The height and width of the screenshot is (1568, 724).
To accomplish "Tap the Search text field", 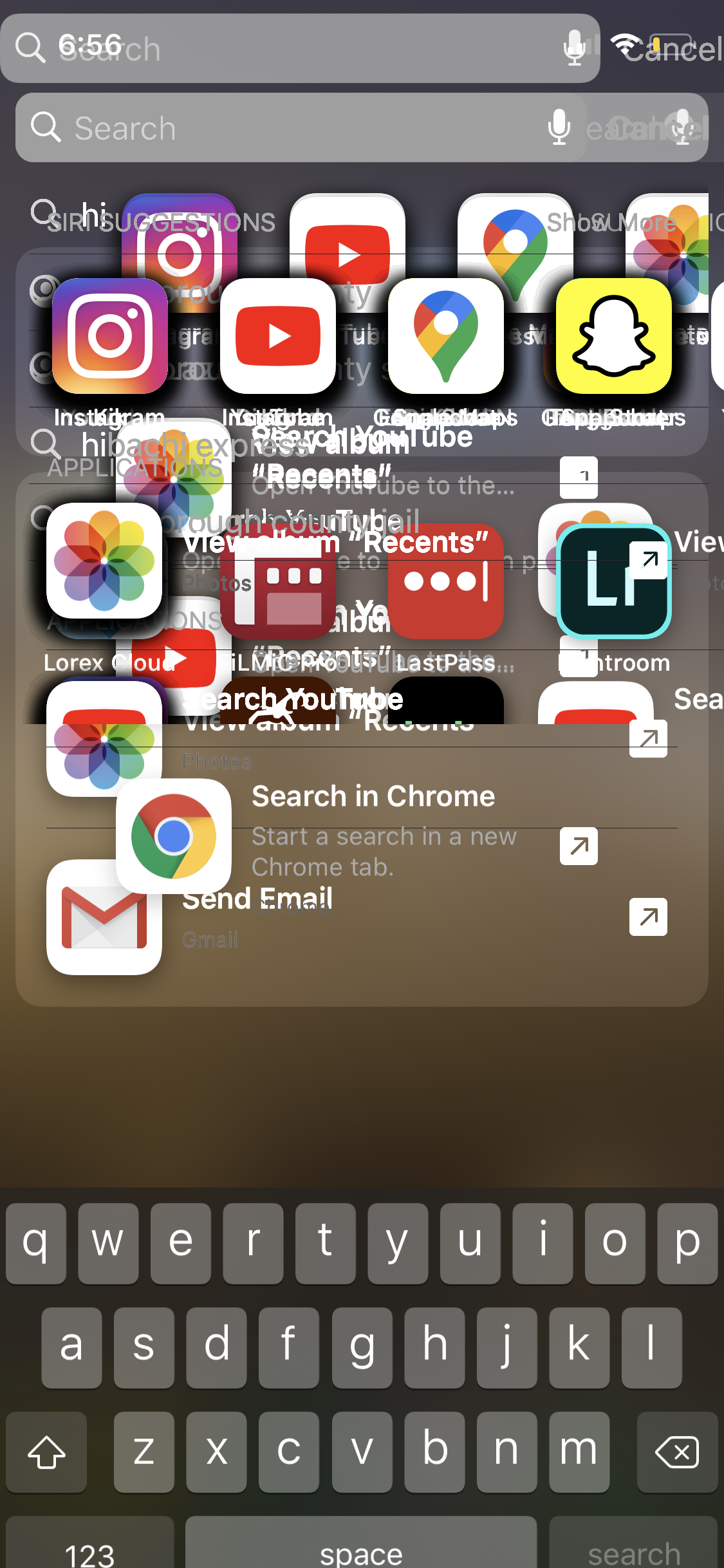I will point(290,127).
